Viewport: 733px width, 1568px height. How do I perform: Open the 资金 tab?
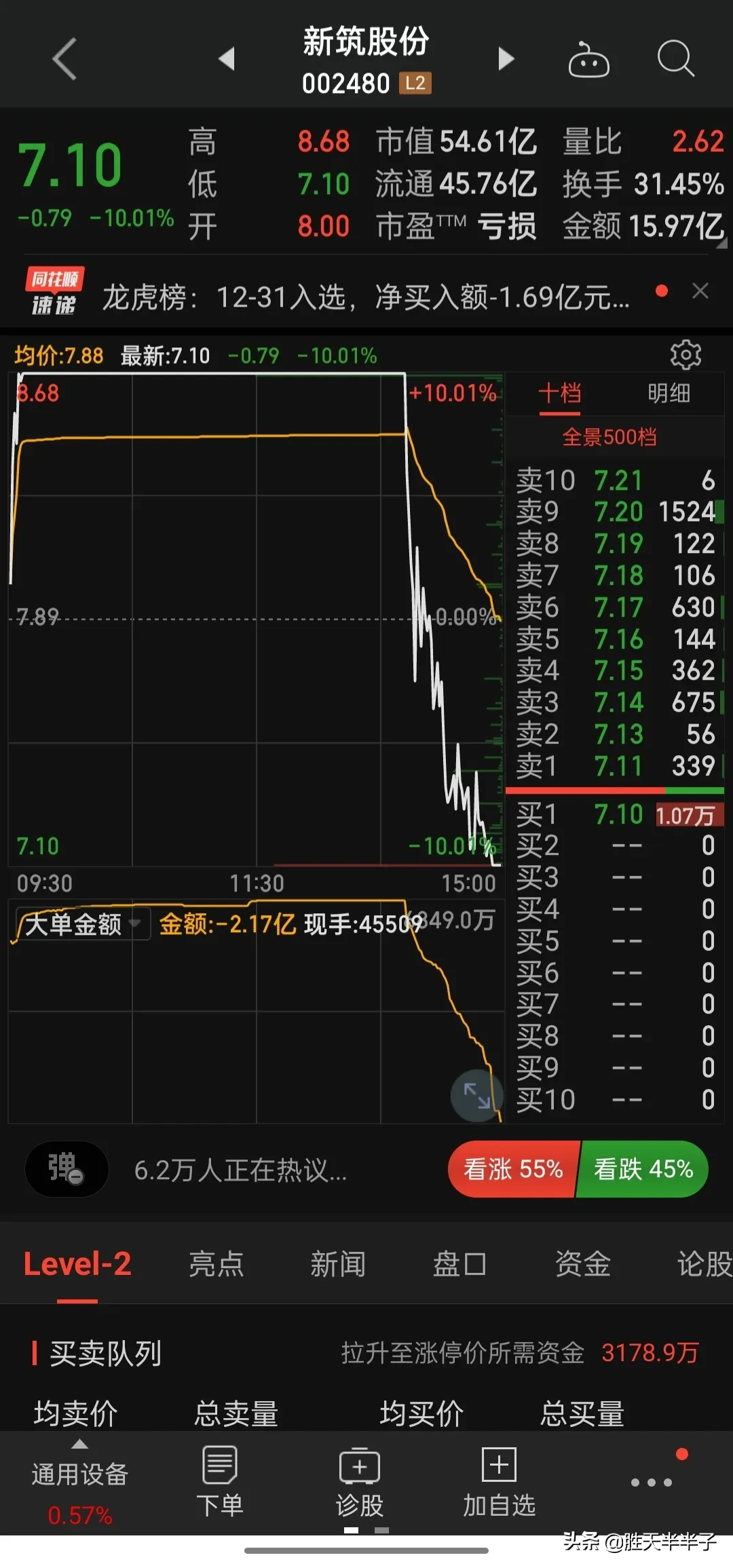click(x=582, y=1263)
